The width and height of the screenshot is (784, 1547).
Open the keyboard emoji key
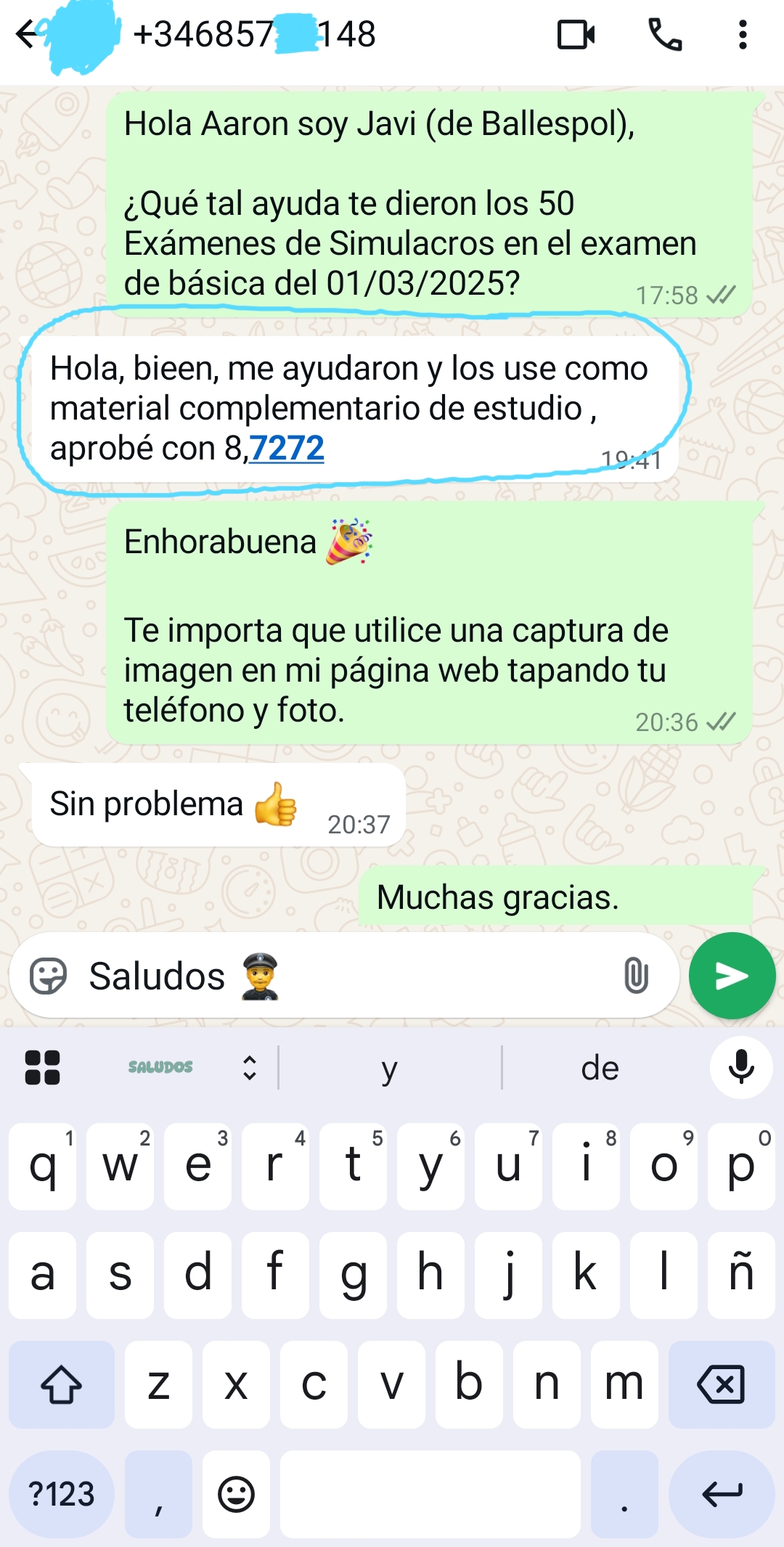coord(236,1494)
